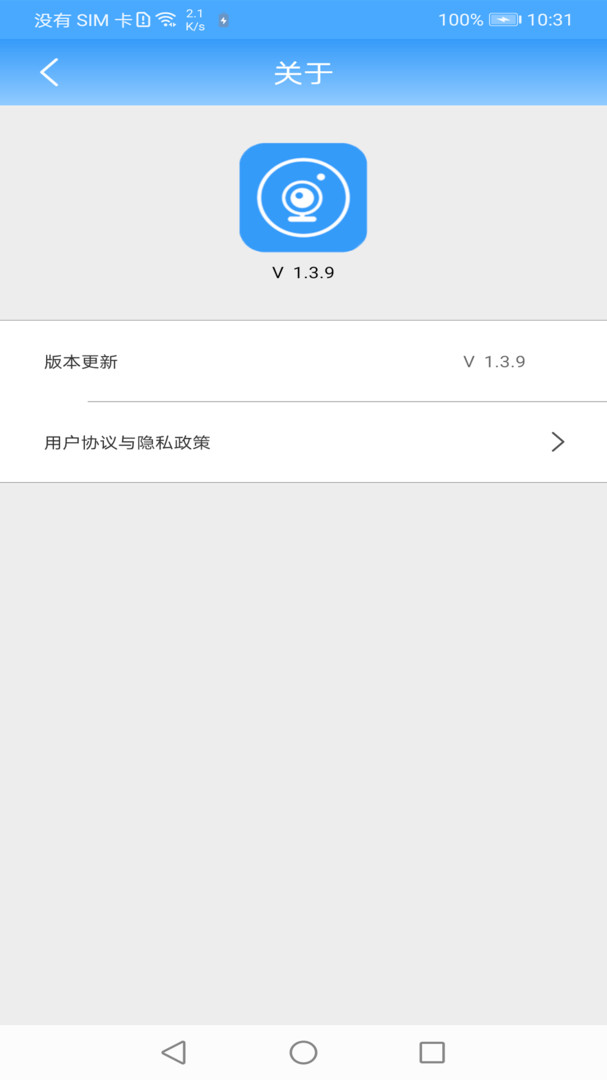The image size is (607, 1080).
Task: Go back from the 关于 page
Action: click(49, 72)
